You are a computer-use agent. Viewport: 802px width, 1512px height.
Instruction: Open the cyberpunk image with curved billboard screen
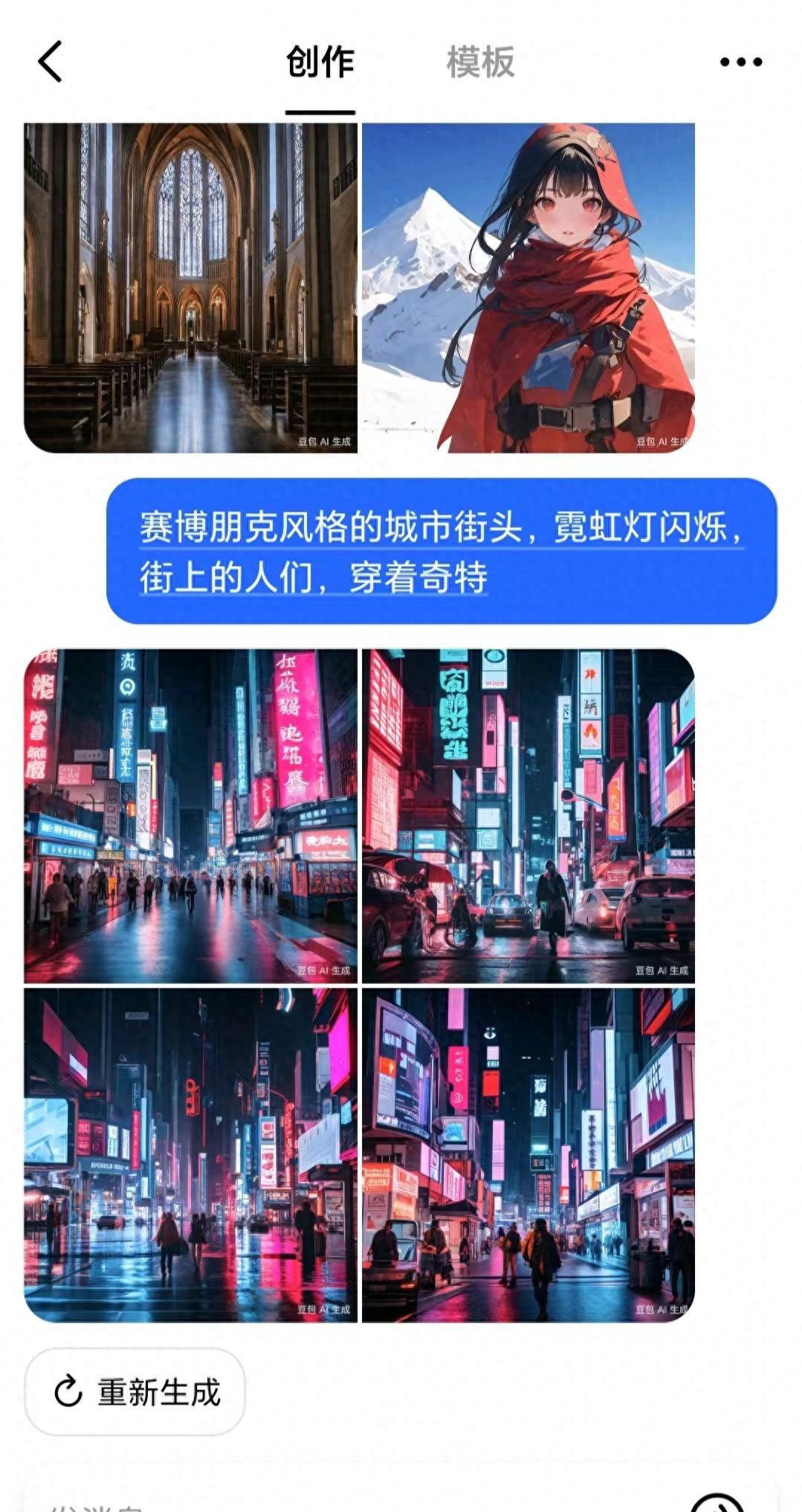click(x=528, y=1154)
